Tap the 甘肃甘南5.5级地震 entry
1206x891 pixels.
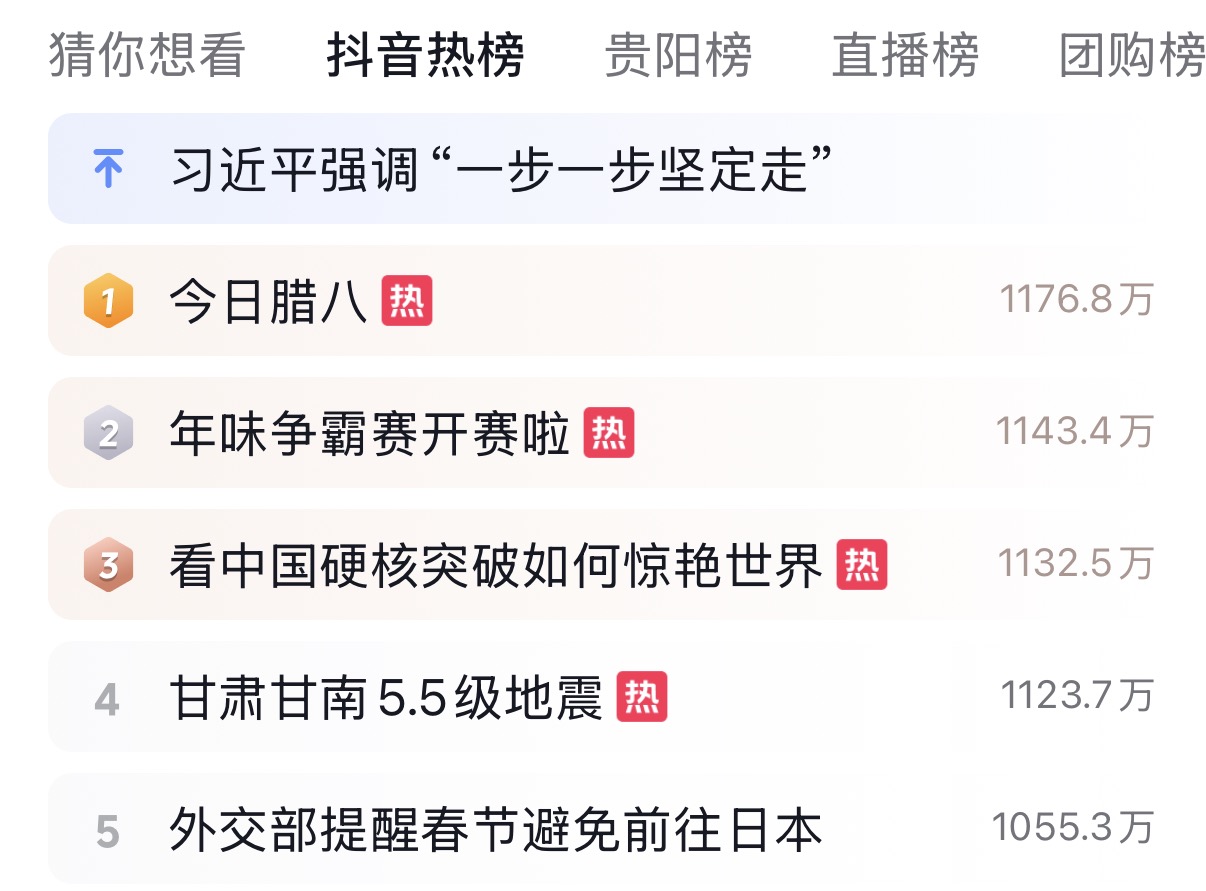386,697
